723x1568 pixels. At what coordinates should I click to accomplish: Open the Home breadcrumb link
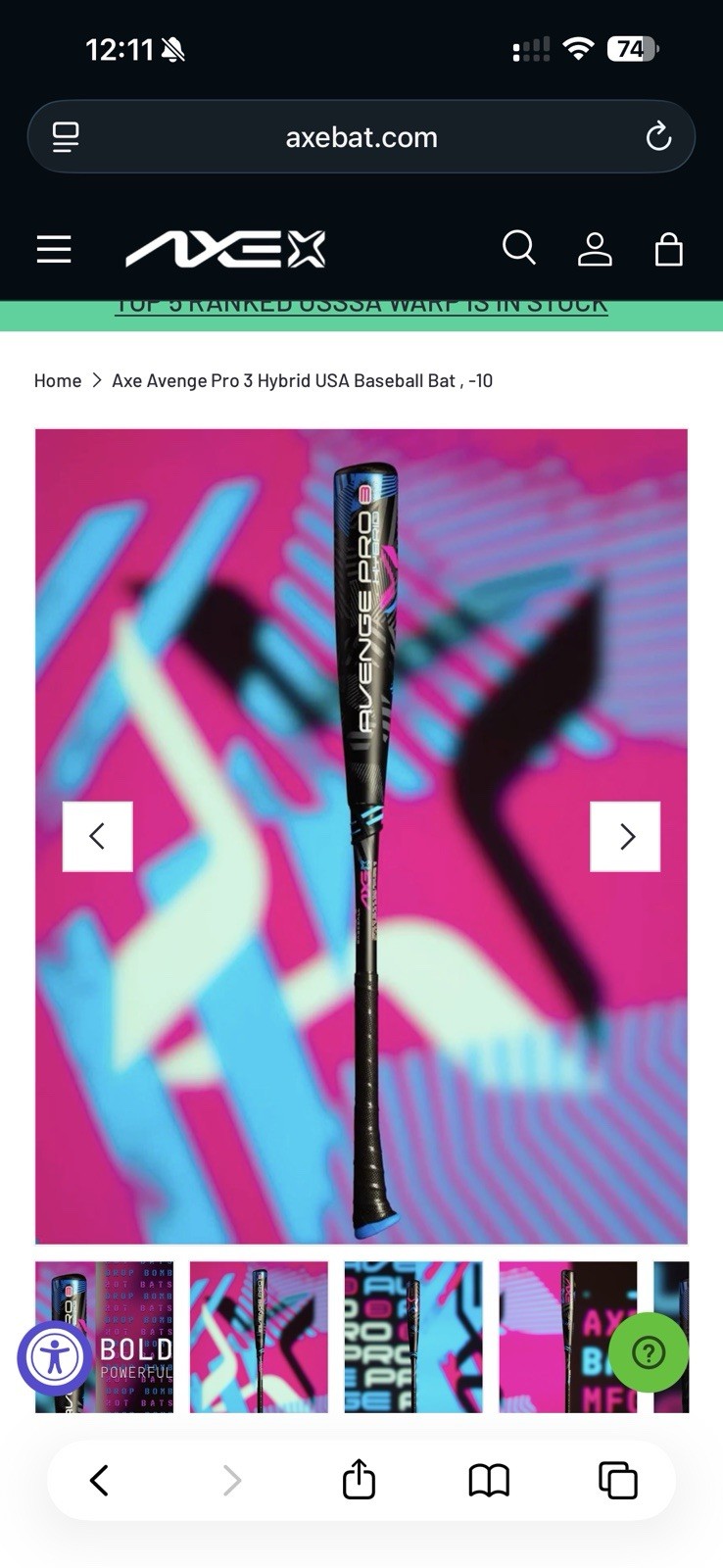(57, 379)
